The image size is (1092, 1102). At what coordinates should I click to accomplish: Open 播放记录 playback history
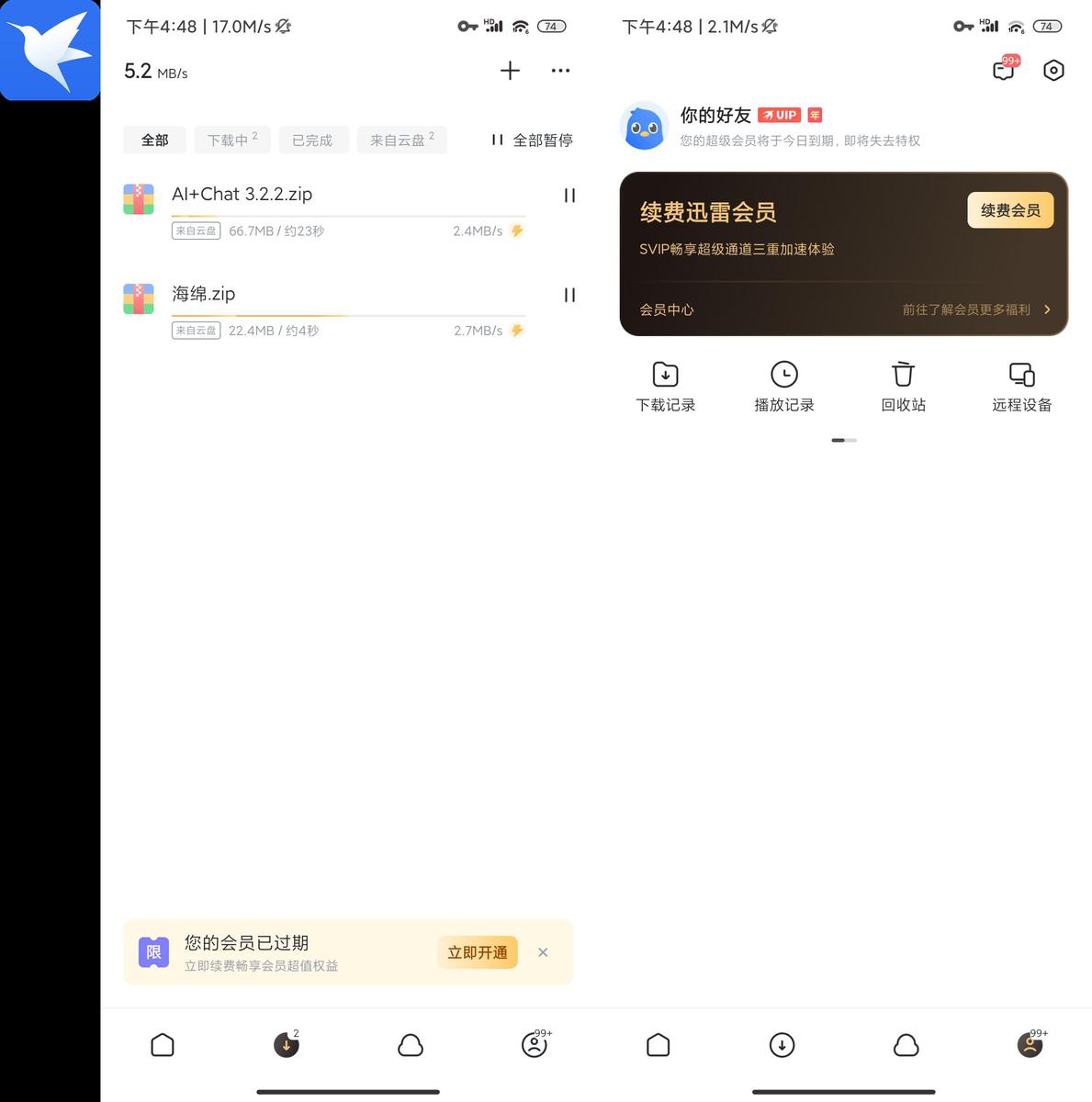click(x=783, y=387)
